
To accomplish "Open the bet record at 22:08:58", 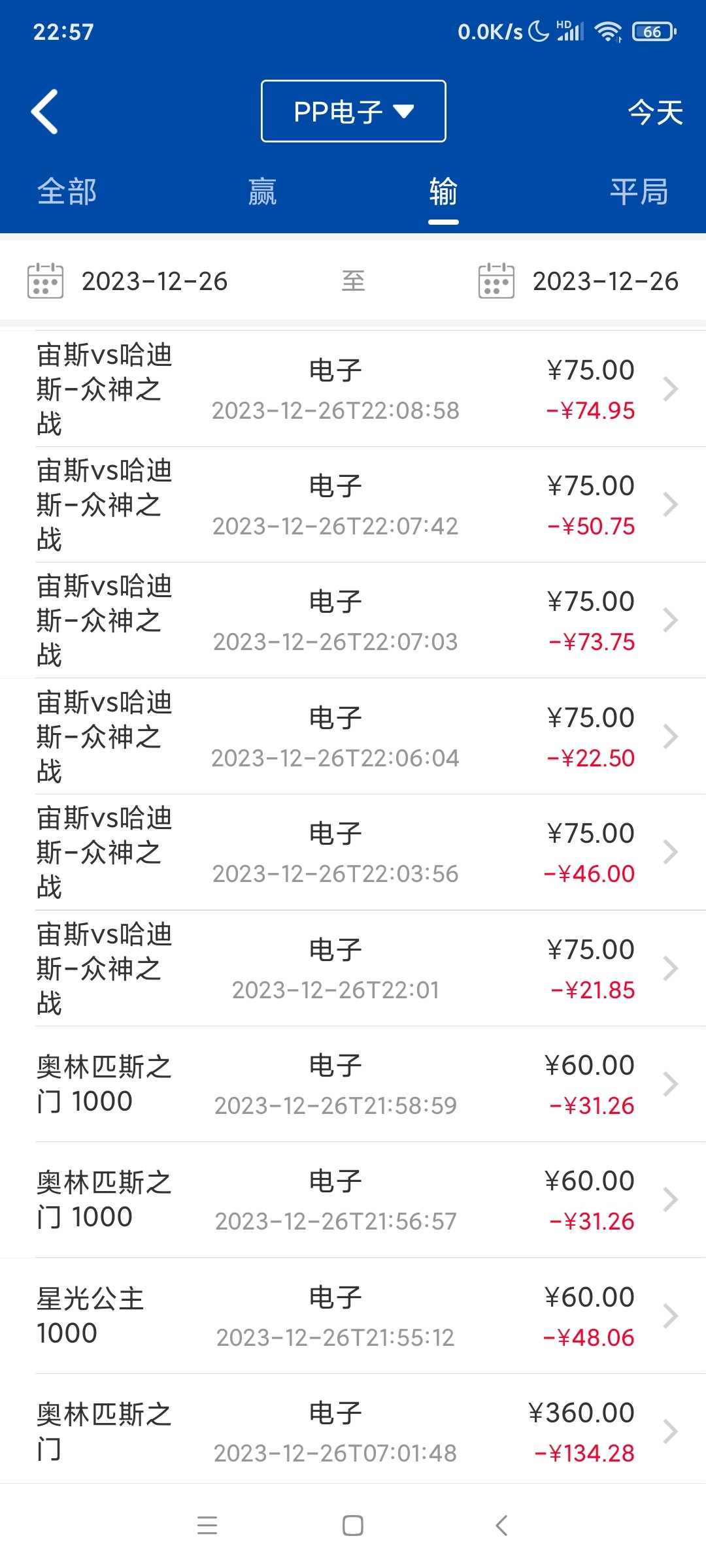I will coord(353,389).
